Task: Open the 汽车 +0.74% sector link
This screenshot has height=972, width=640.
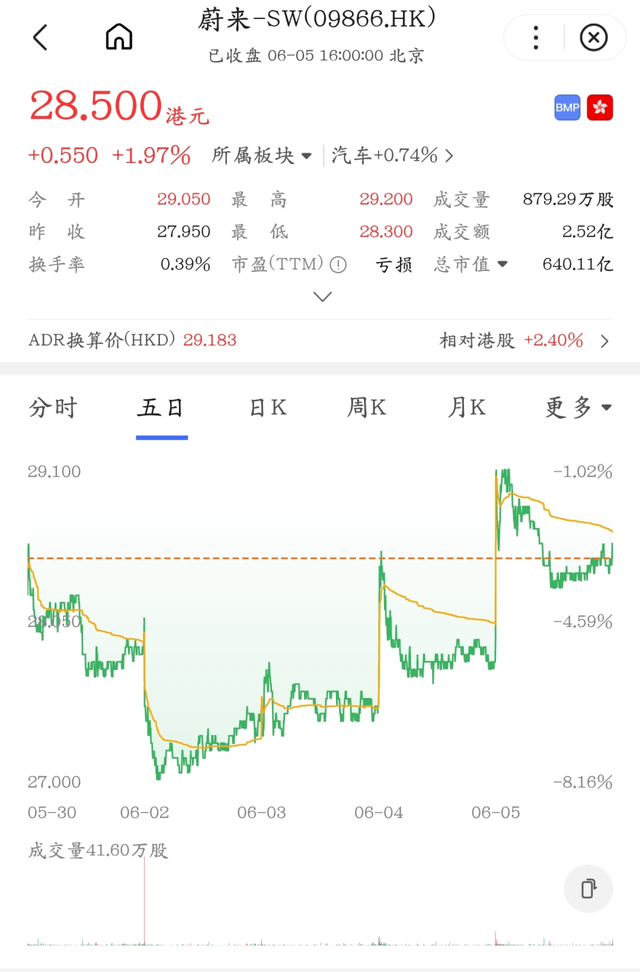Action: [x=392, y=155]
